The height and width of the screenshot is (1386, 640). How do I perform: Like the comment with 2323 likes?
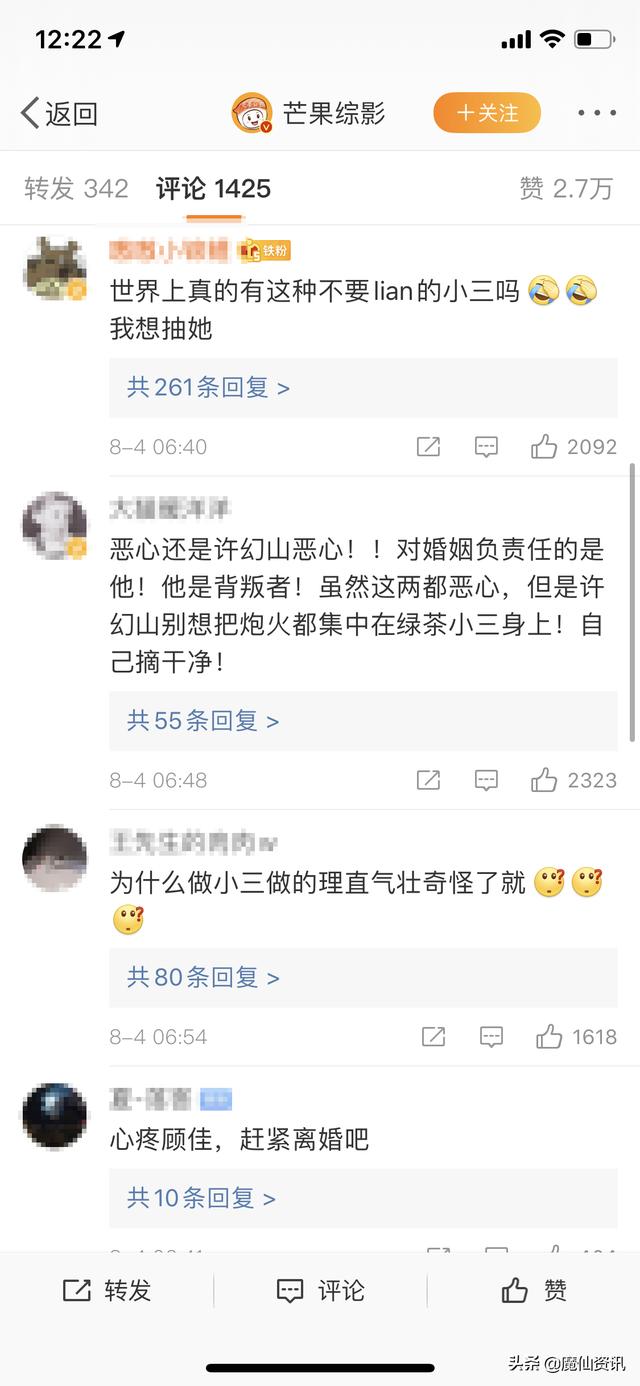point(544,780)
